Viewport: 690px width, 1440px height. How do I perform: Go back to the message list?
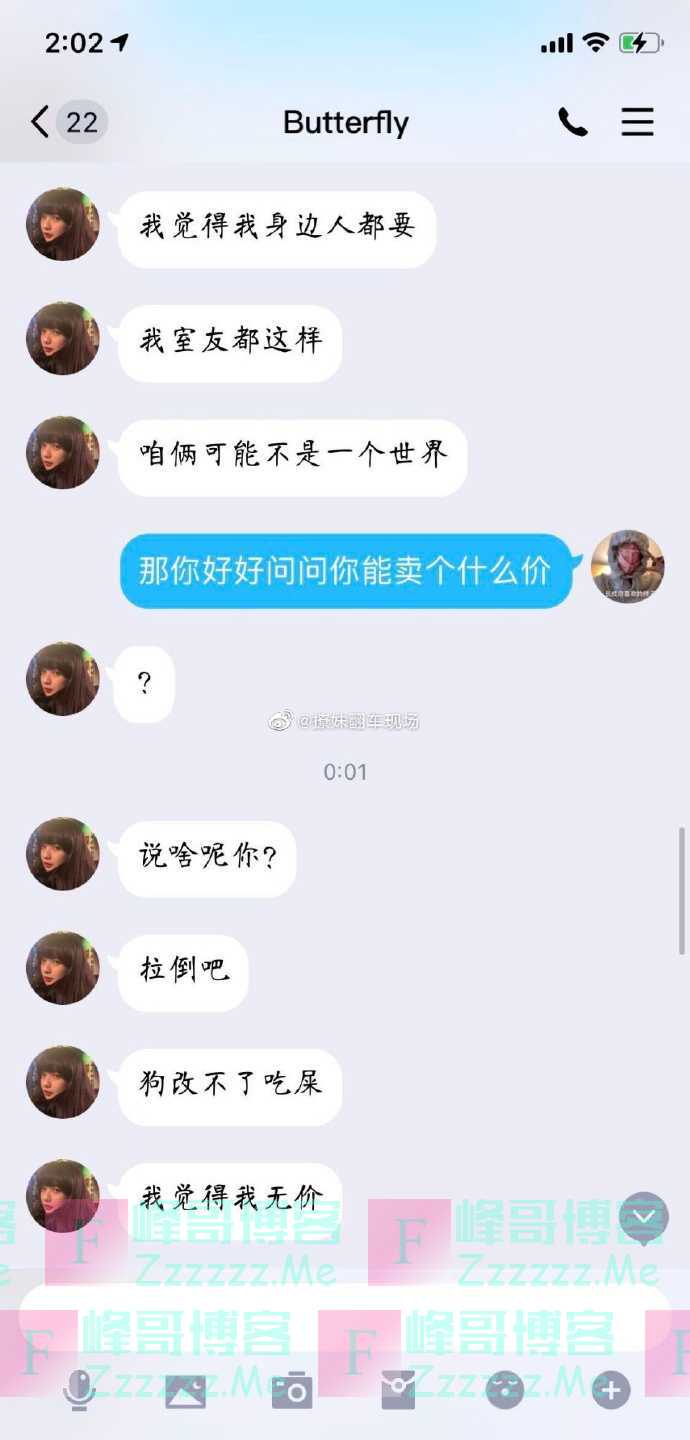coord(42,123)
